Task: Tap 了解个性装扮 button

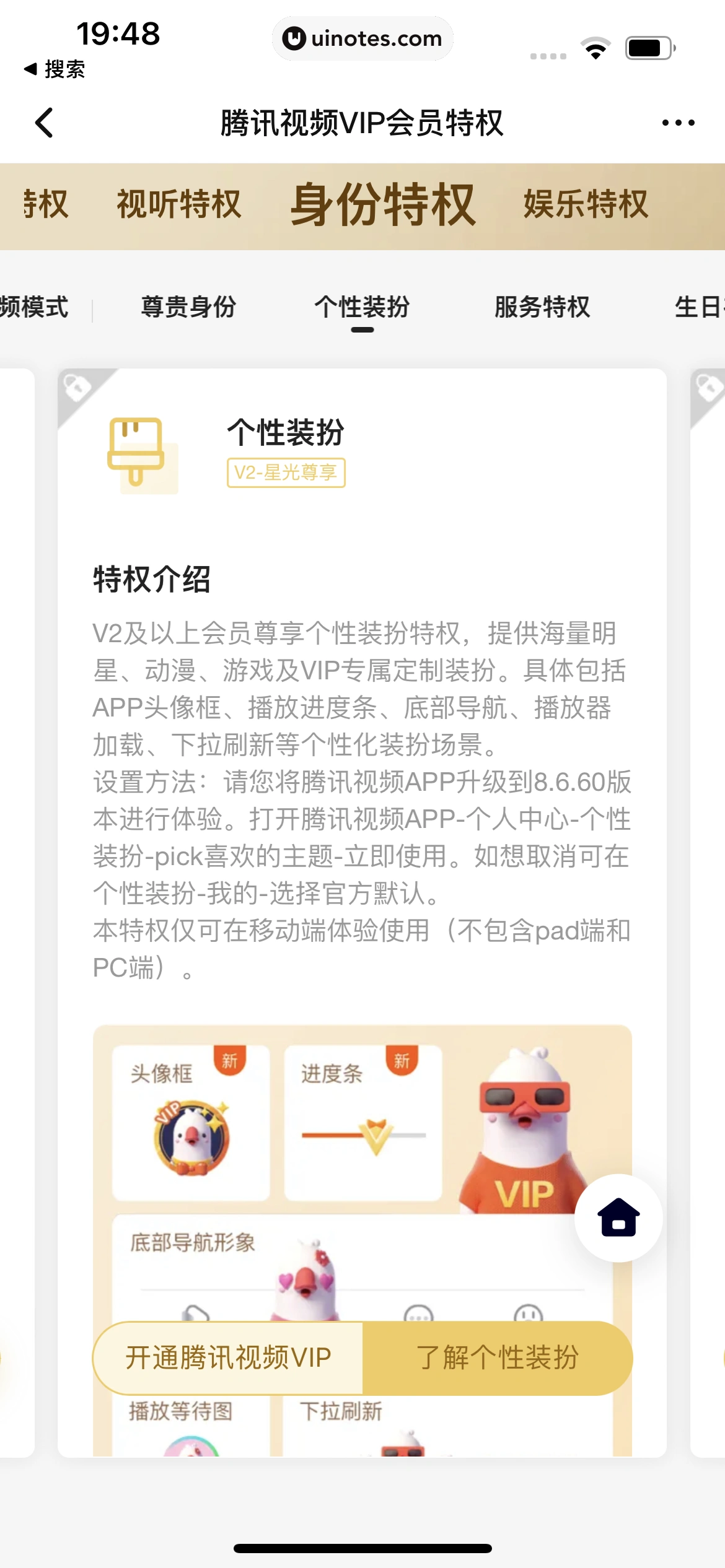Action: [x=497, y=1357]
